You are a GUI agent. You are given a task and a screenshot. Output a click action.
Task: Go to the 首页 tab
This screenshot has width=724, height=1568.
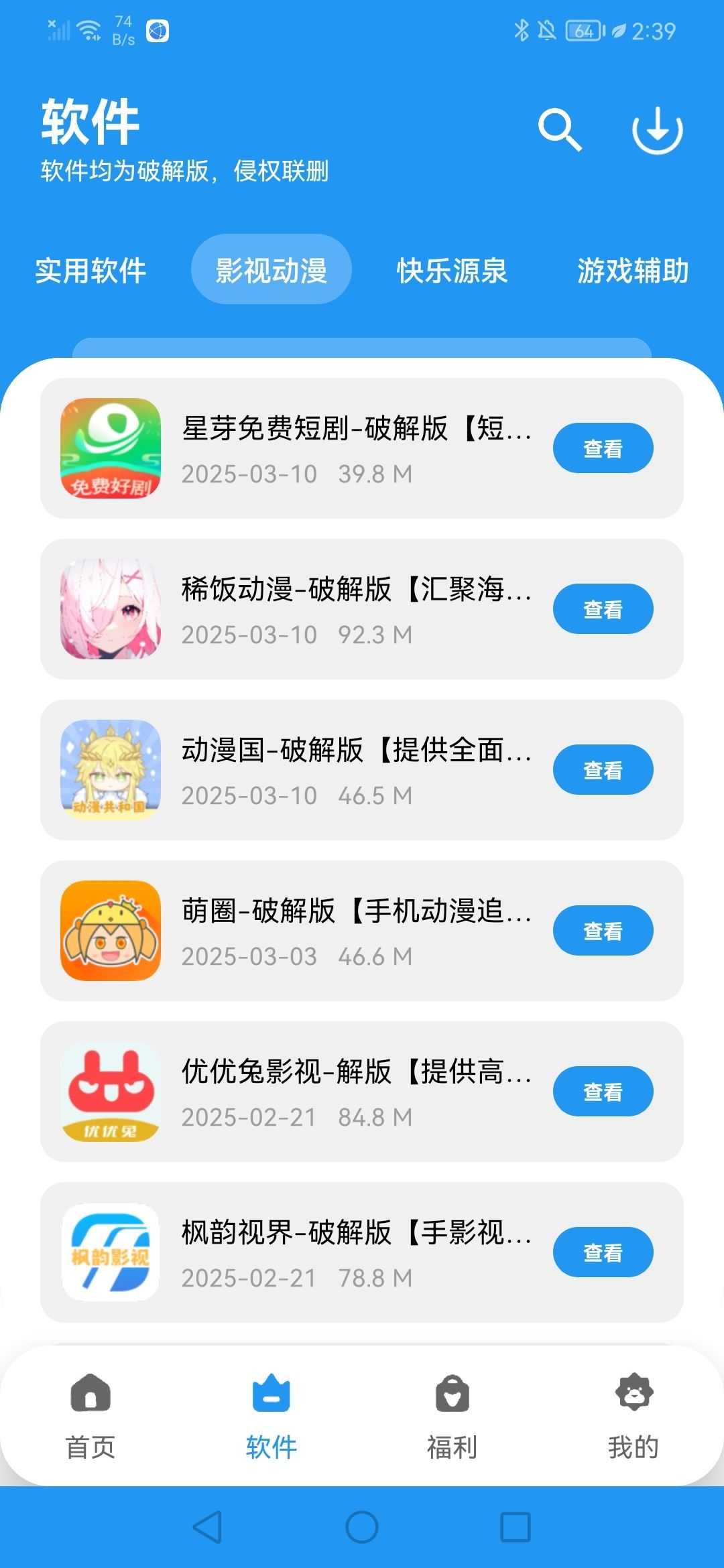point(90,1415)
